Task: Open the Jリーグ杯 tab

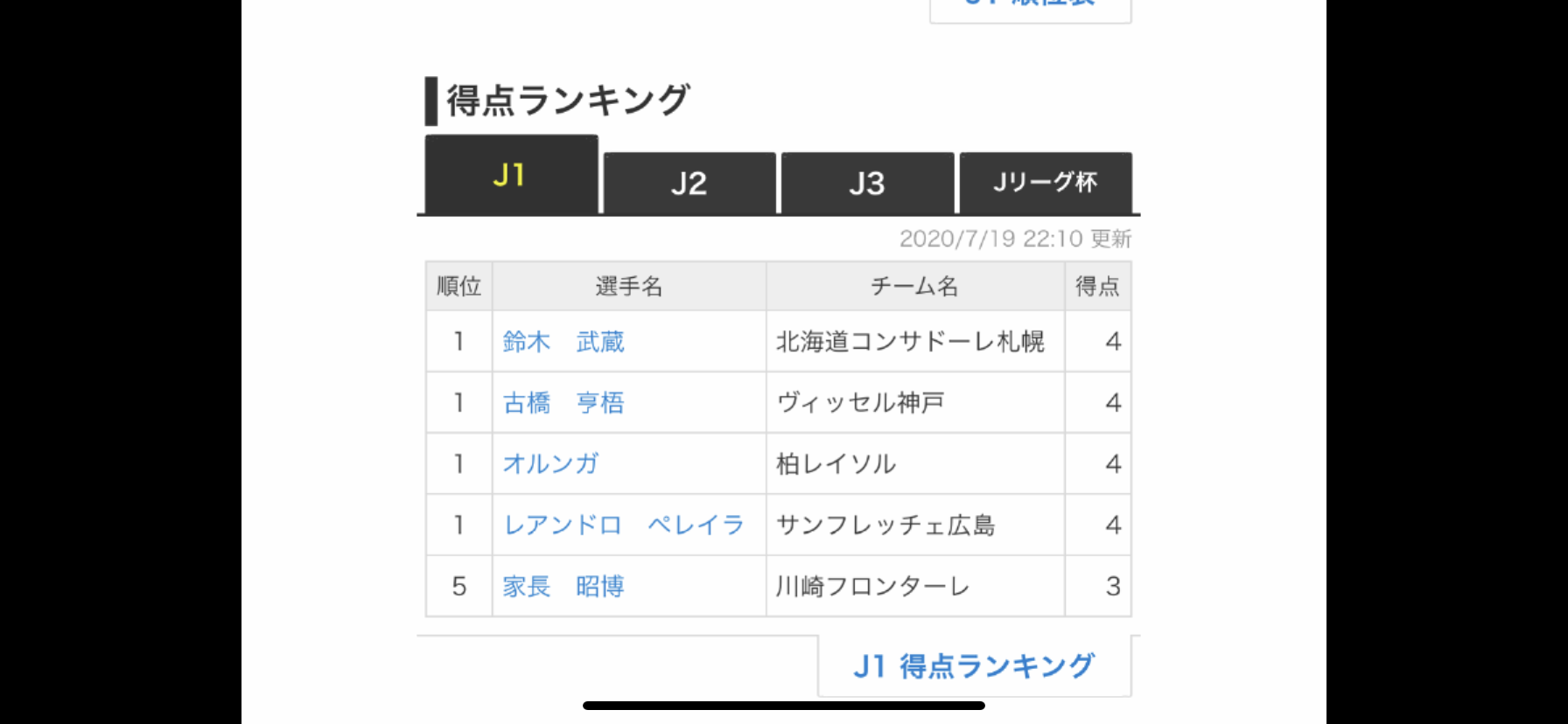Action: [1046, 183]
